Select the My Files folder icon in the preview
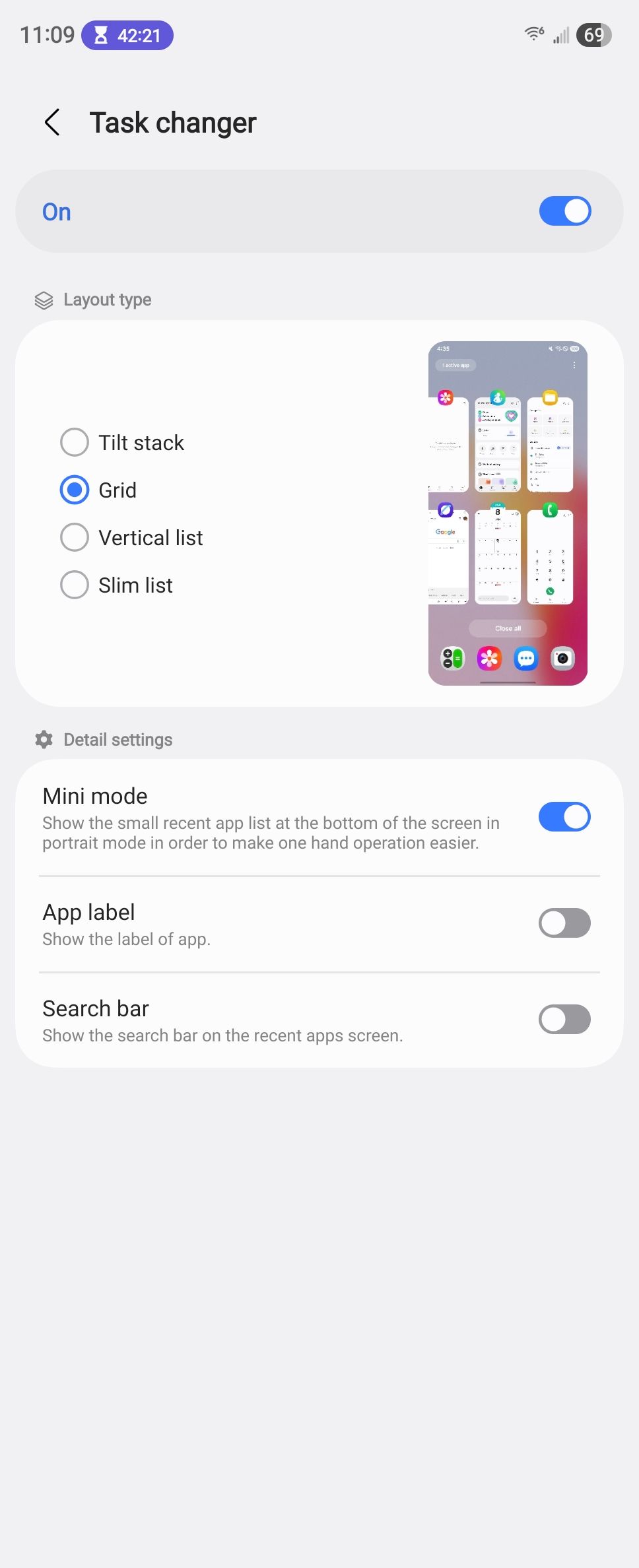 pyautogui.click(x=550, y=398)
